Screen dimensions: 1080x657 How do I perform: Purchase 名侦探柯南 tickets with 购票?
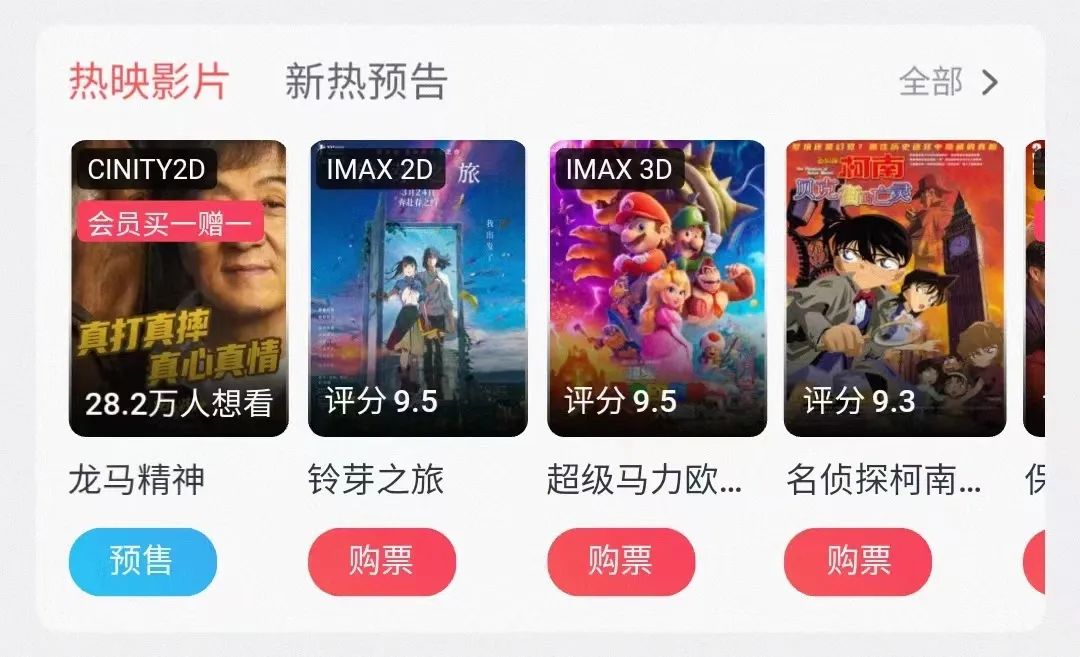tap(858, 561)
